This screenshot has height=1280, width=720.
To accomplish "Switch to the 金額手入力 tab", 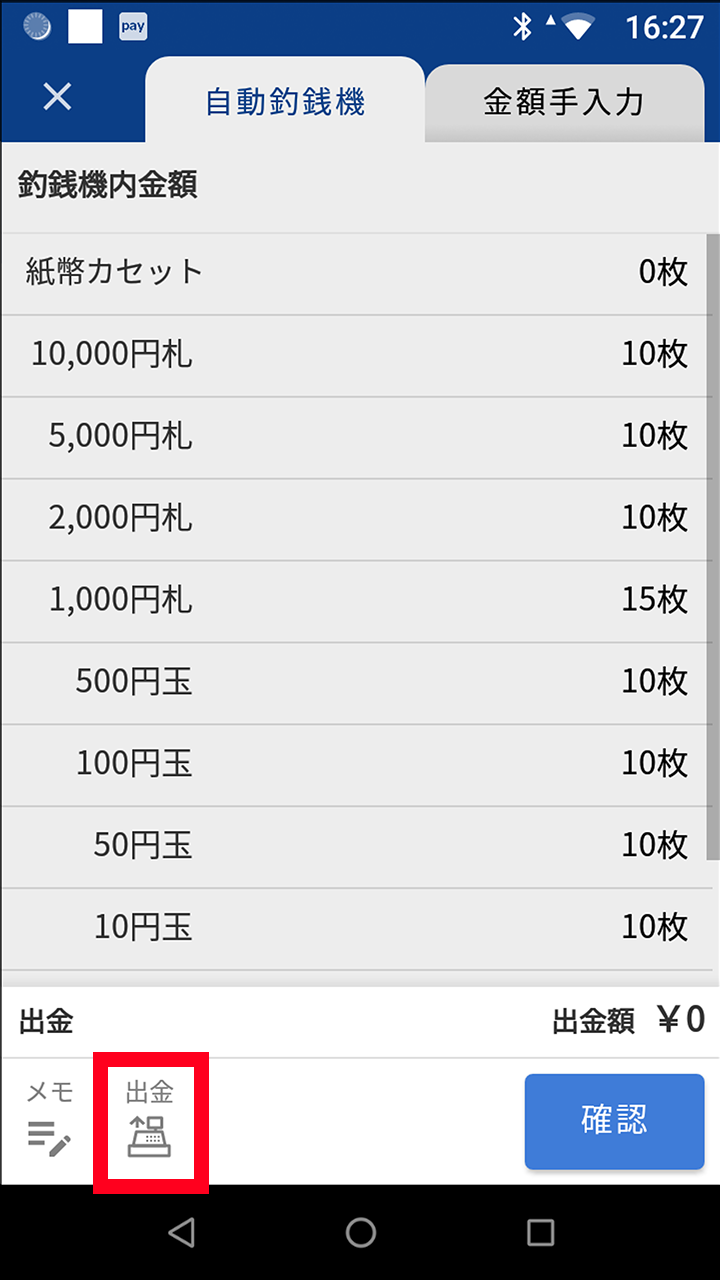I will [x=563, y=102].
